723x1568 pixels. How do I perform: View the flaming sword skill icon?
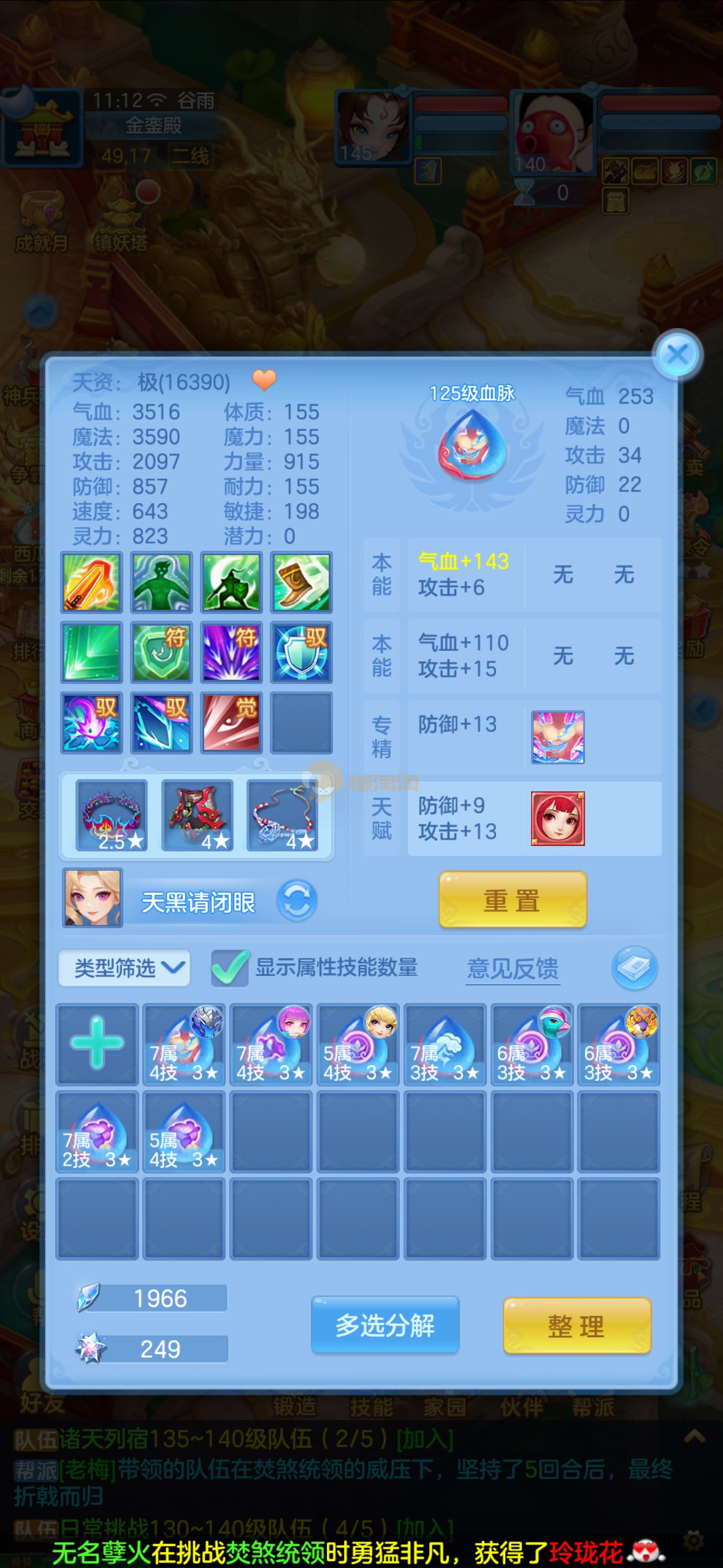click(x=91, y=582)
